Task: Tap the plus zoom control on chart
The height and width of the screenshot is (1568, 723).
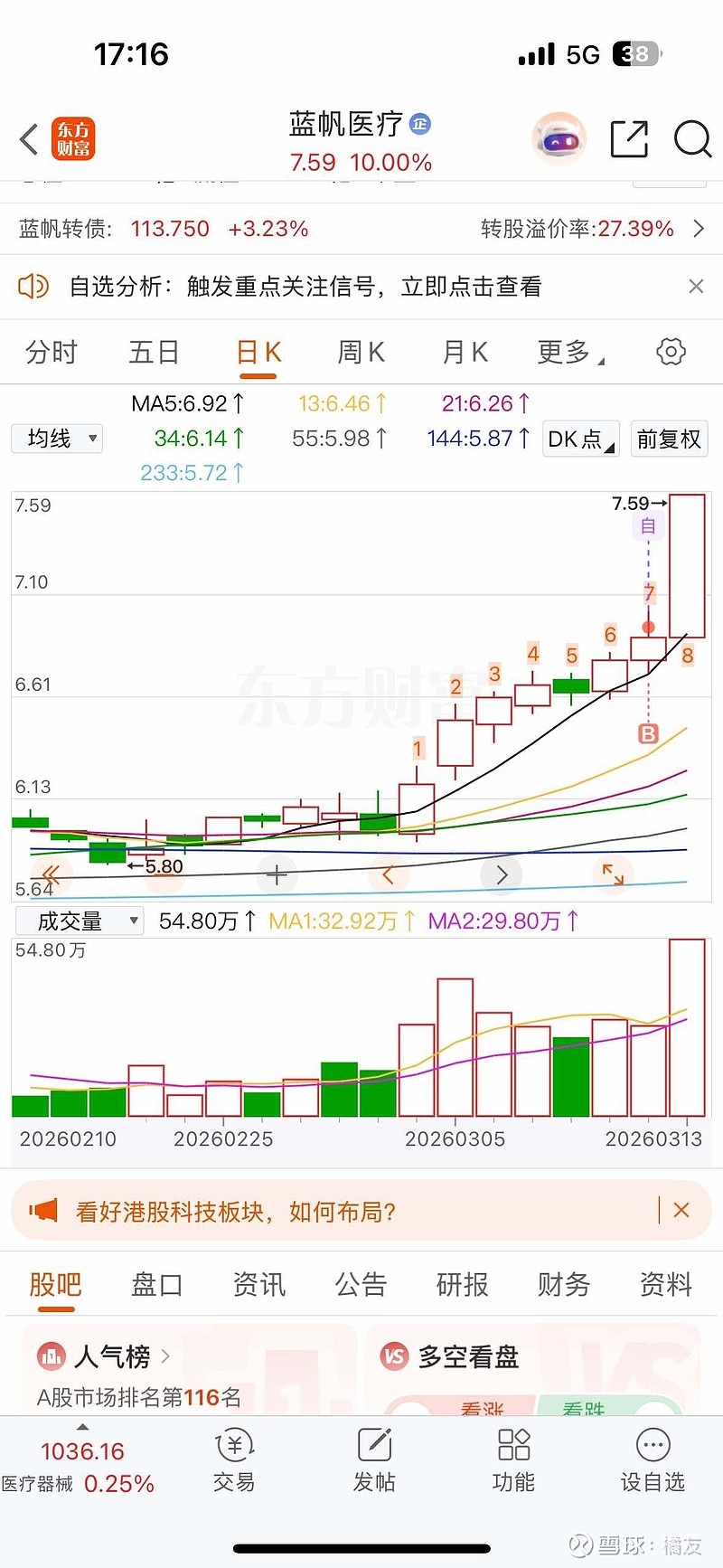Action: pos(277,874)
